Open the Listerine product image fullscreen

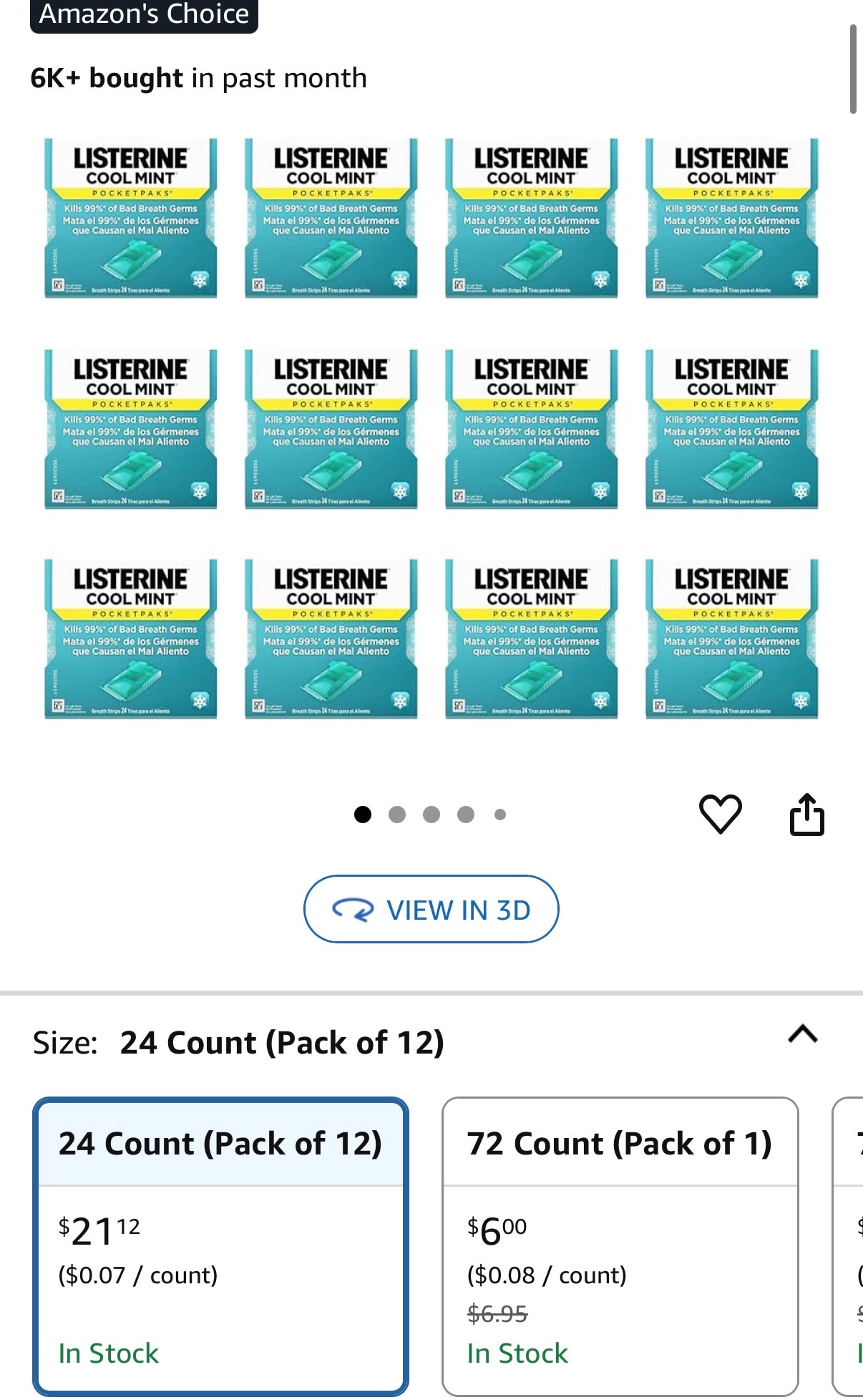click(x=431, y=428)
